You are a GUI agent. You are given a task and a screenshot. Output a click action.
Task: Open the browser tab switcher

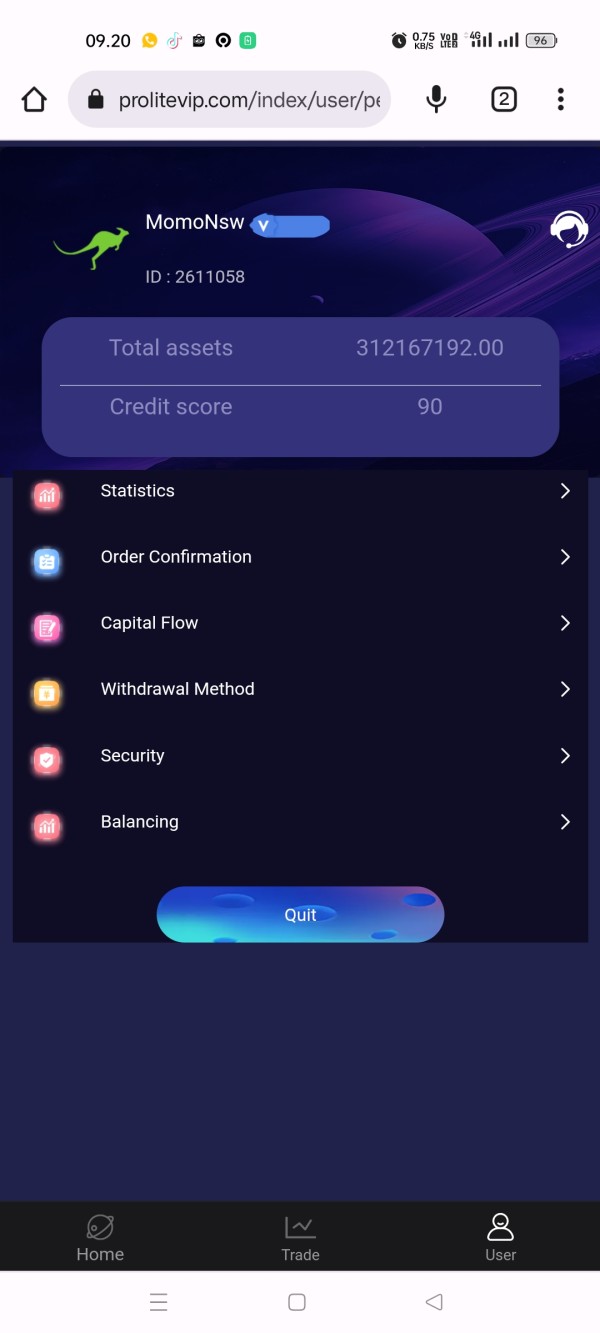(x=504, y=99)
